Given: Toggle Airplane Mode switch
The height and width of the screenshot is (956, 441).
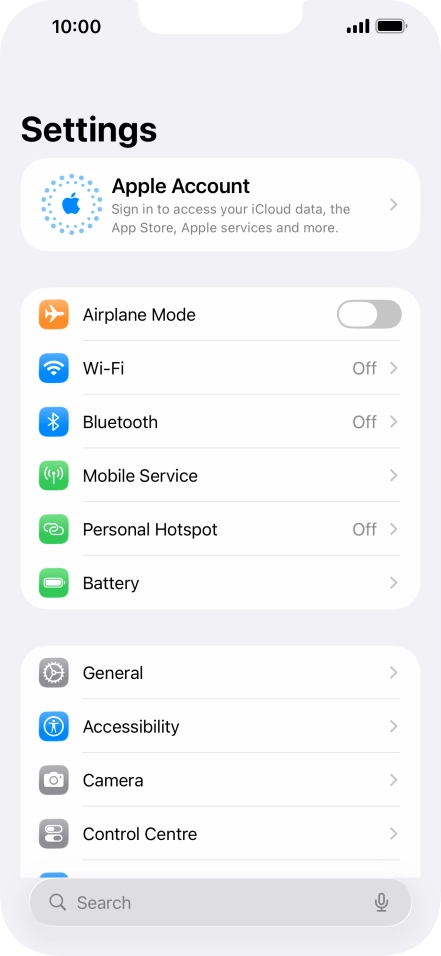Looking at the screenshot, I should coord(369,315).
